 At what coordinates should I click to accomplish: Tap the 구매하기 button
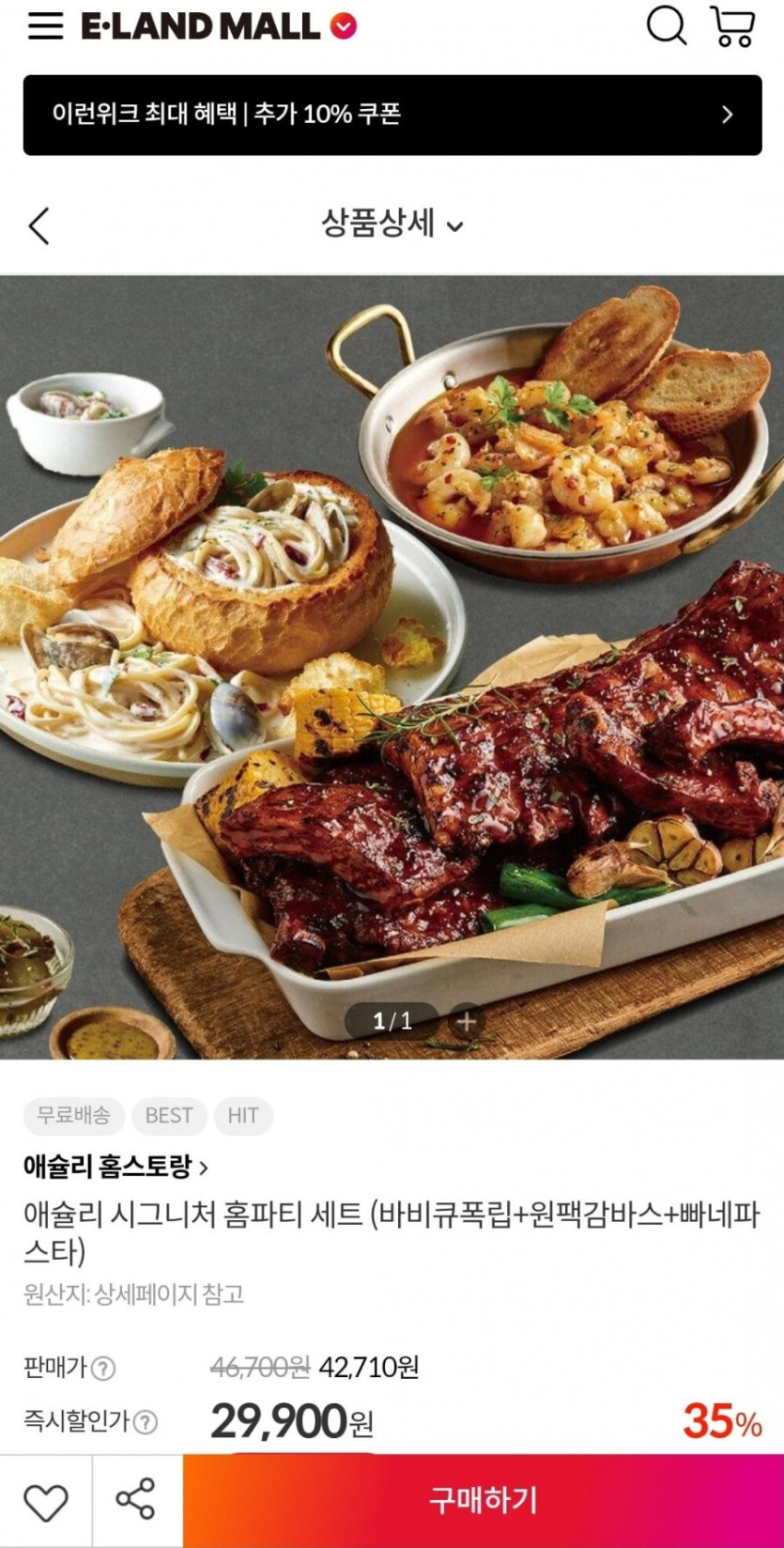[x=484, y=1501]
